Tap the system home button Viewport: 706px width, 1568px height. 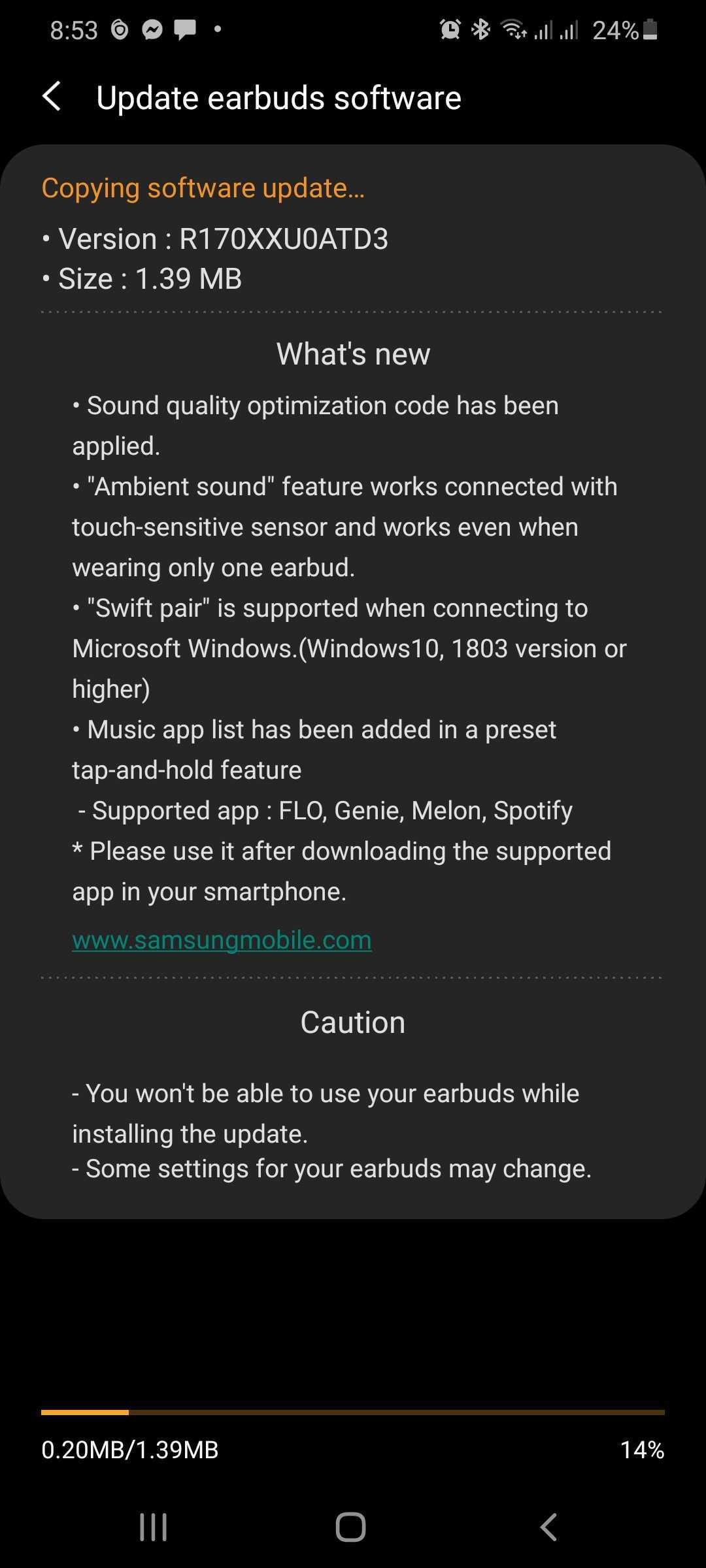351,1527
